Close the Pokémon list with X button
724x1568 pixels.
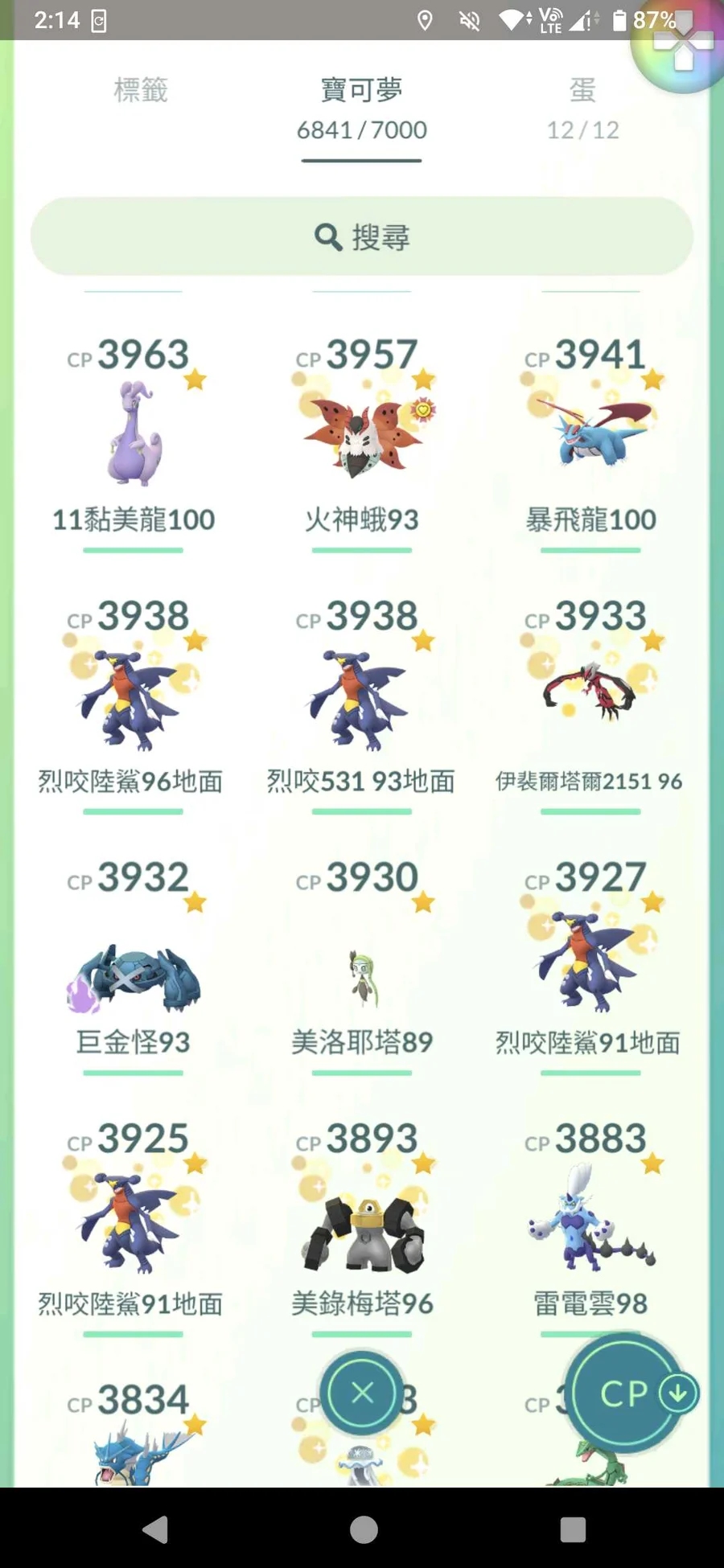362,1393
